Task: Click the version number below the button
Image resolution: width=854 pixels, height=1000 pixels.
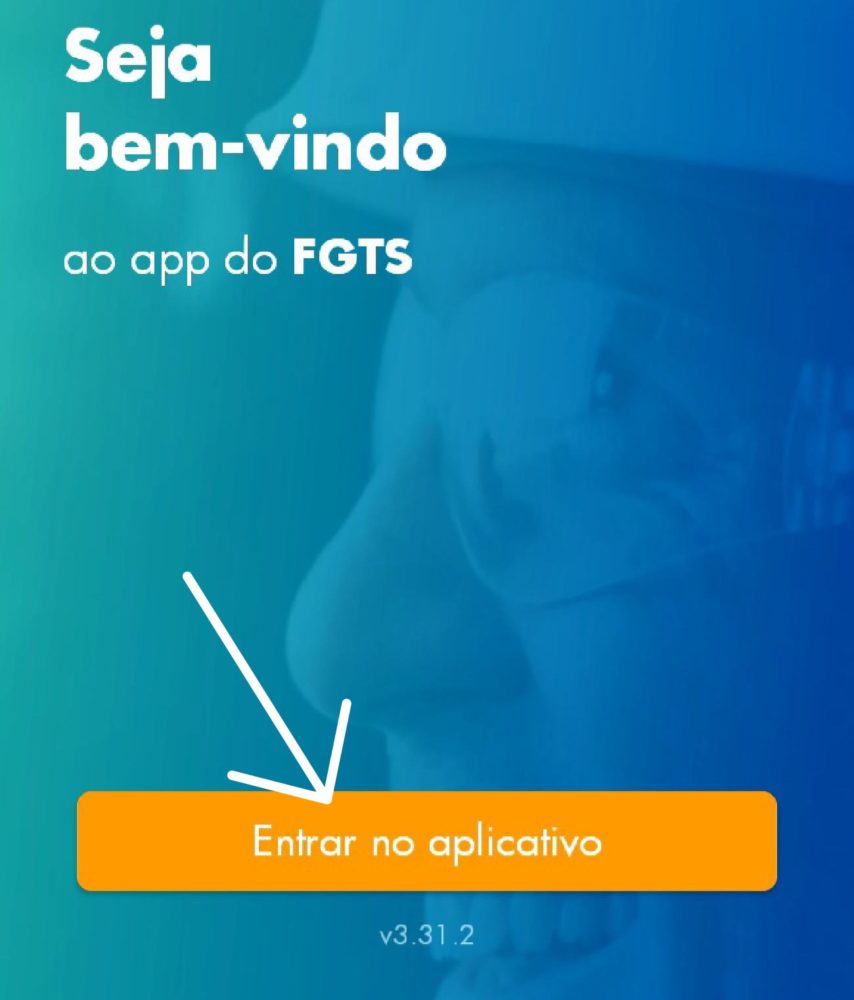Action: click(427, 937)
